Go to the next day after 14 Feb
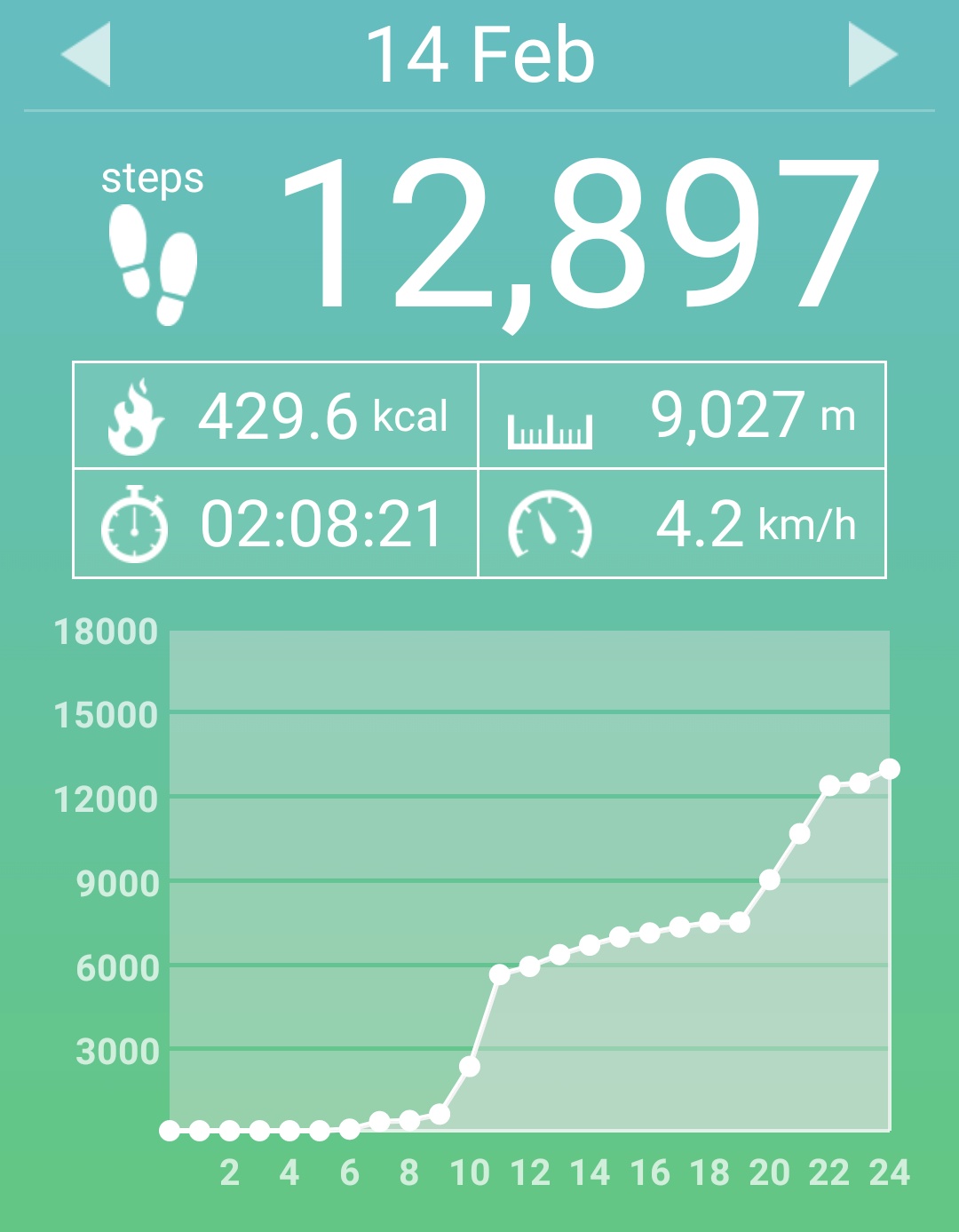Screen dimensions: 959x1232 pyautogui.click(x=872, y=54)
